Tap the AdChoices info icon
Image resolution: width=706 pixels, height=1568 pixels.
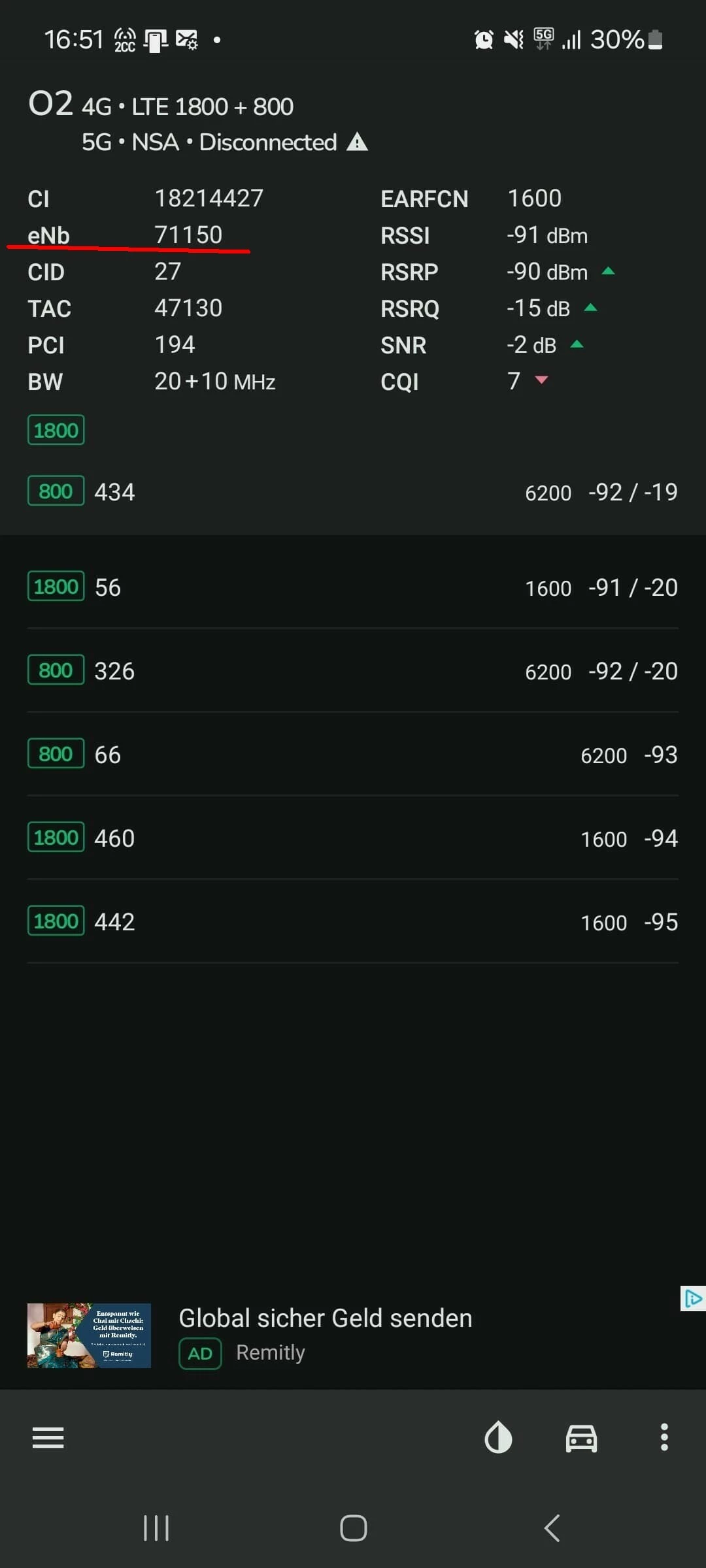click(692, 1299)
